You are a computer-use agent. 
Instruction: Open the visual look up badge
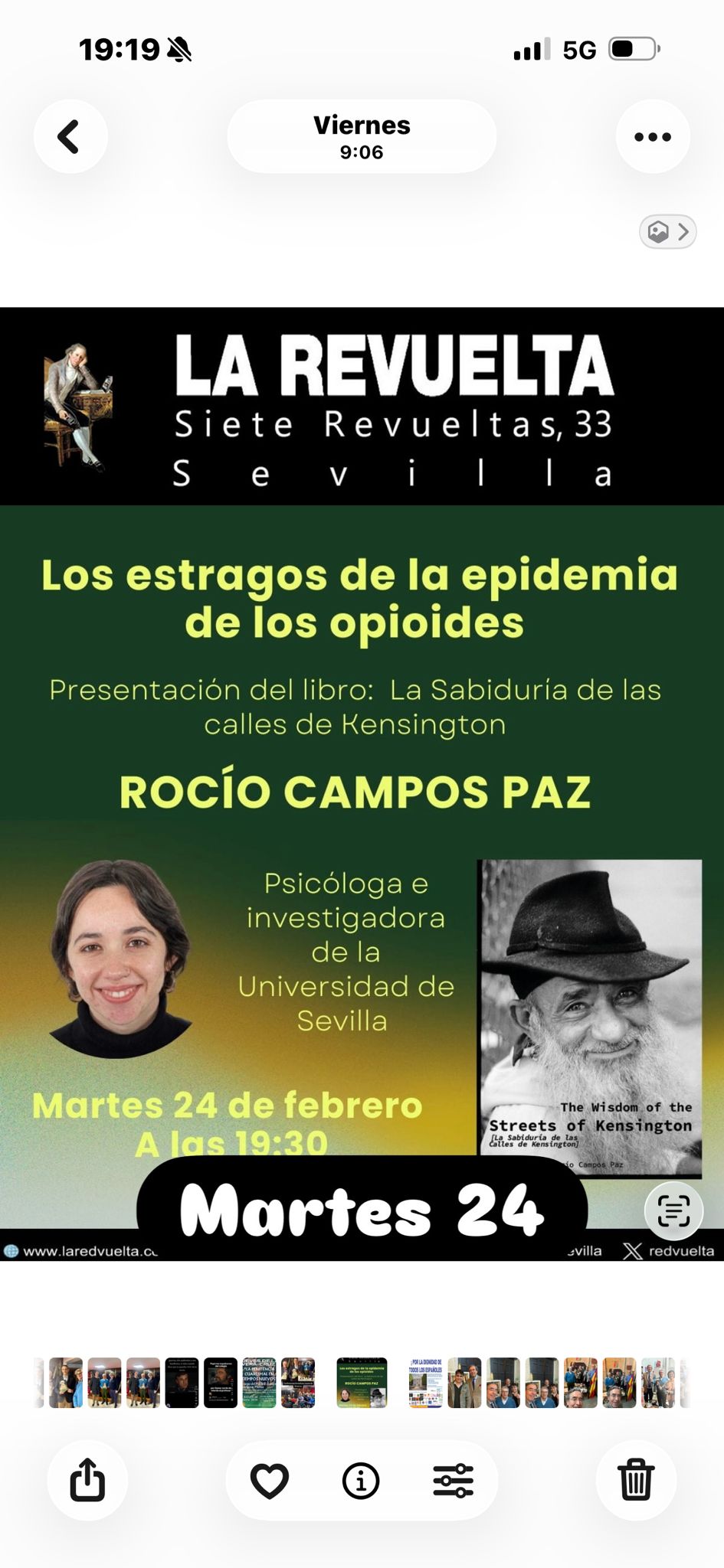667,231
